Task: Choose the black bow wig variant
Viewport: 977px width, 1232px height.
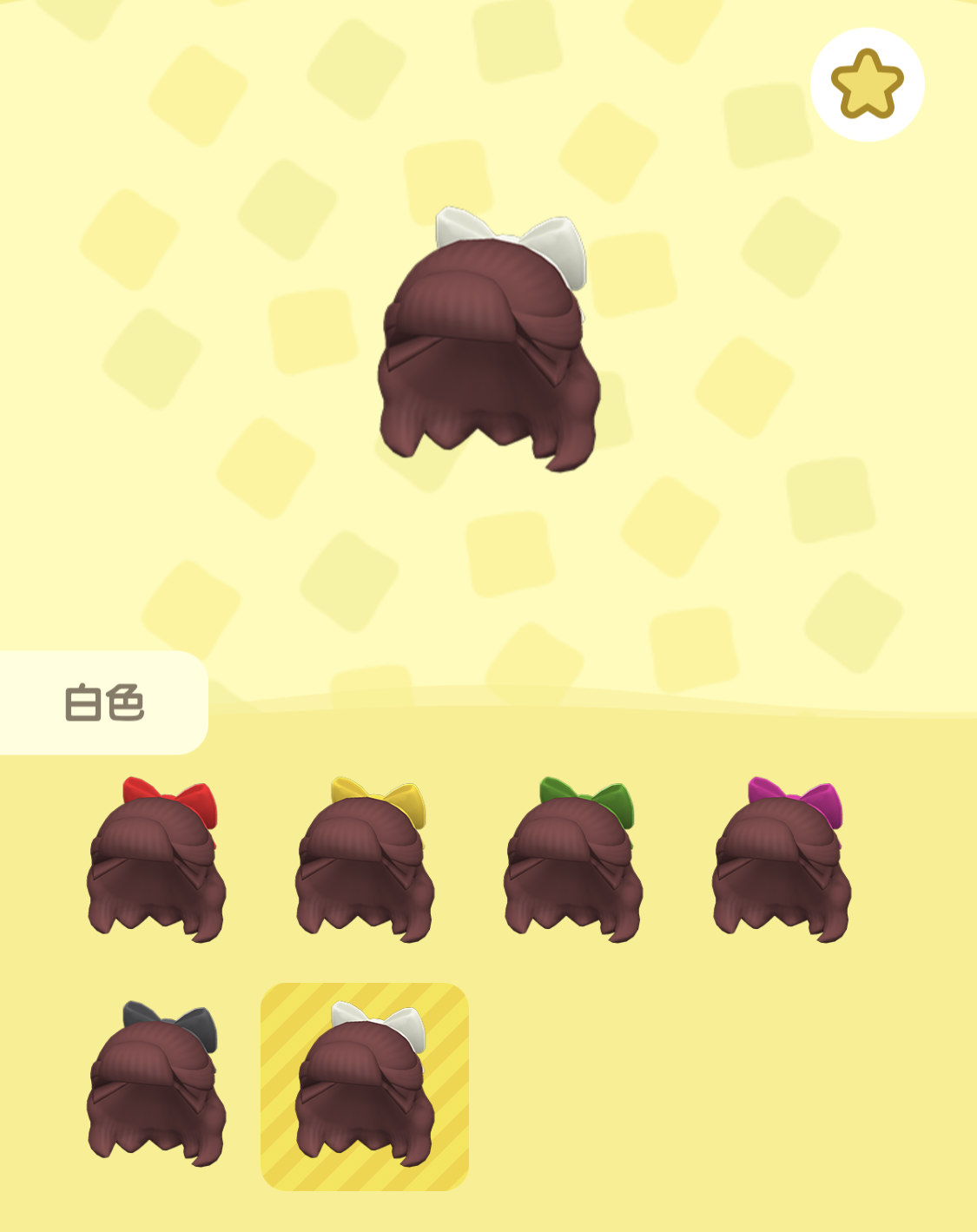Action: 156,1085
